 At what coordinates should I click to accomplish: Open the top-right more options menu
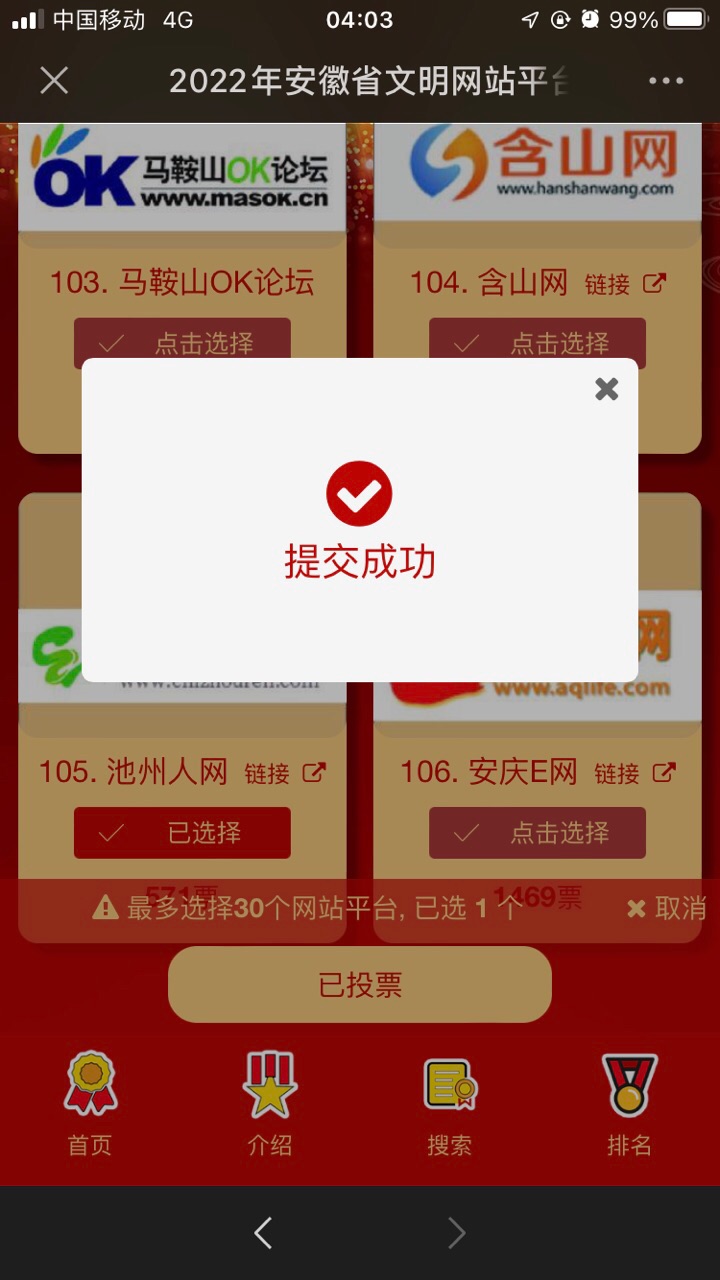[x=665, y=81]
